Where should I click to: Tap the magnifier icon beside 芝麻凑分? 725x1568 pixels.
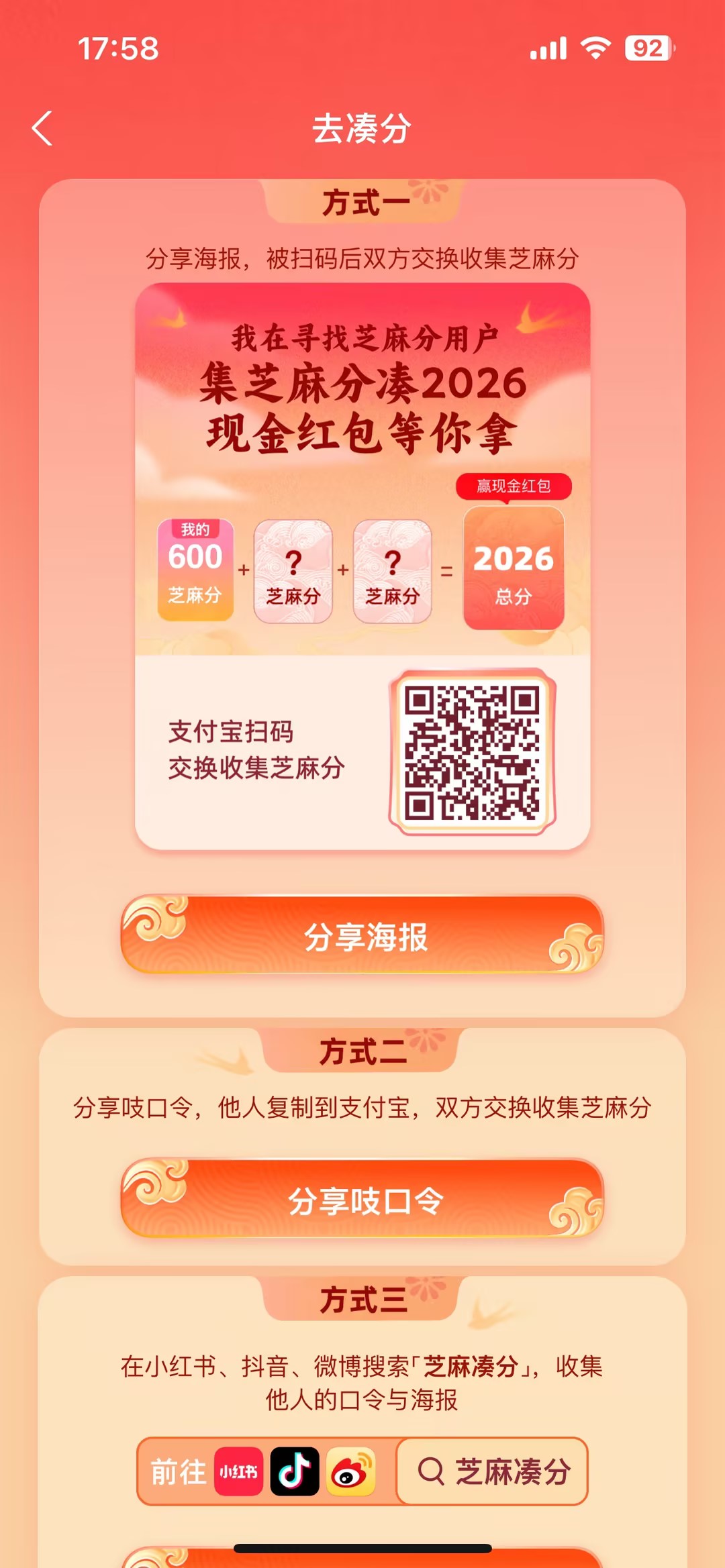click(434, 1471)
